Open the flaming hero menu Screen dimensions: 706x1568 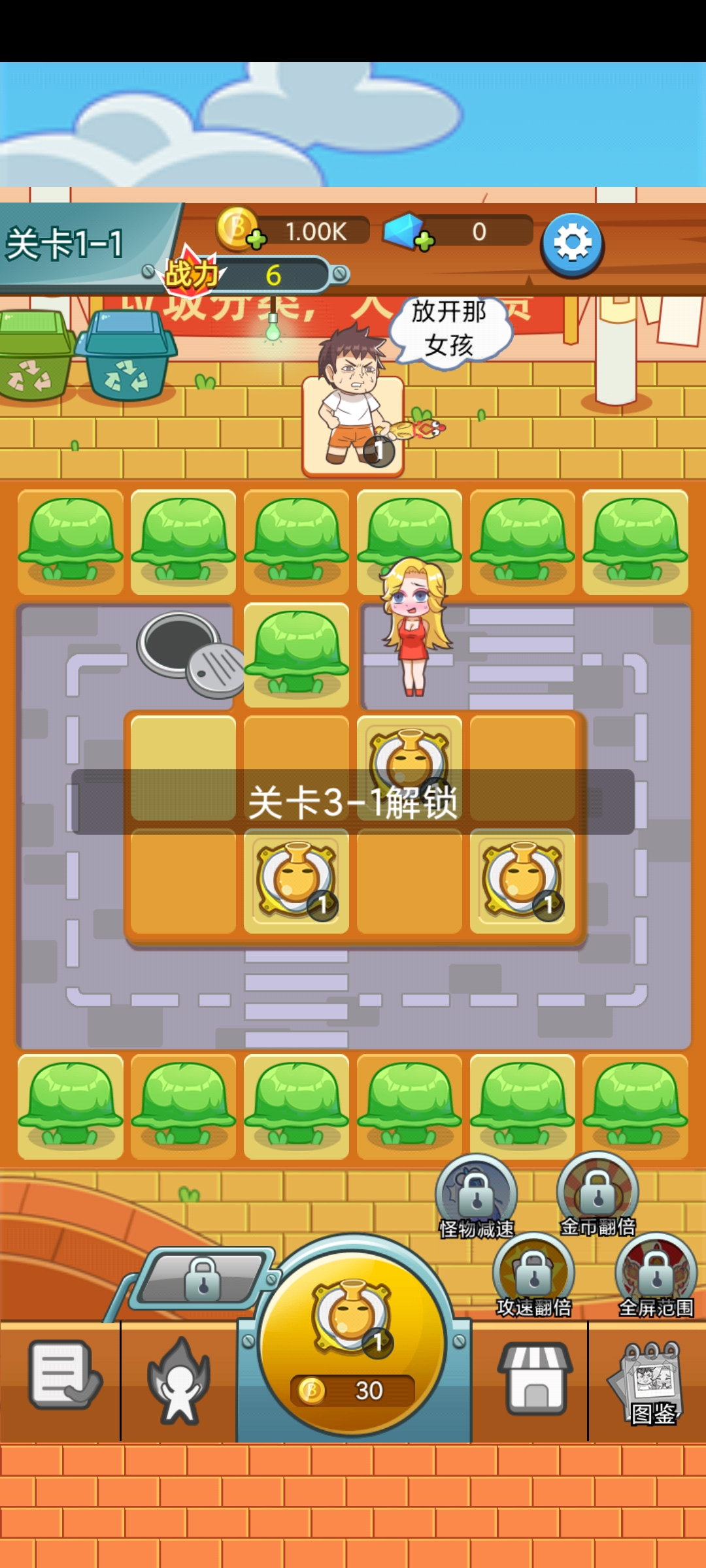pyautogui.click(x=178, y=1379)
